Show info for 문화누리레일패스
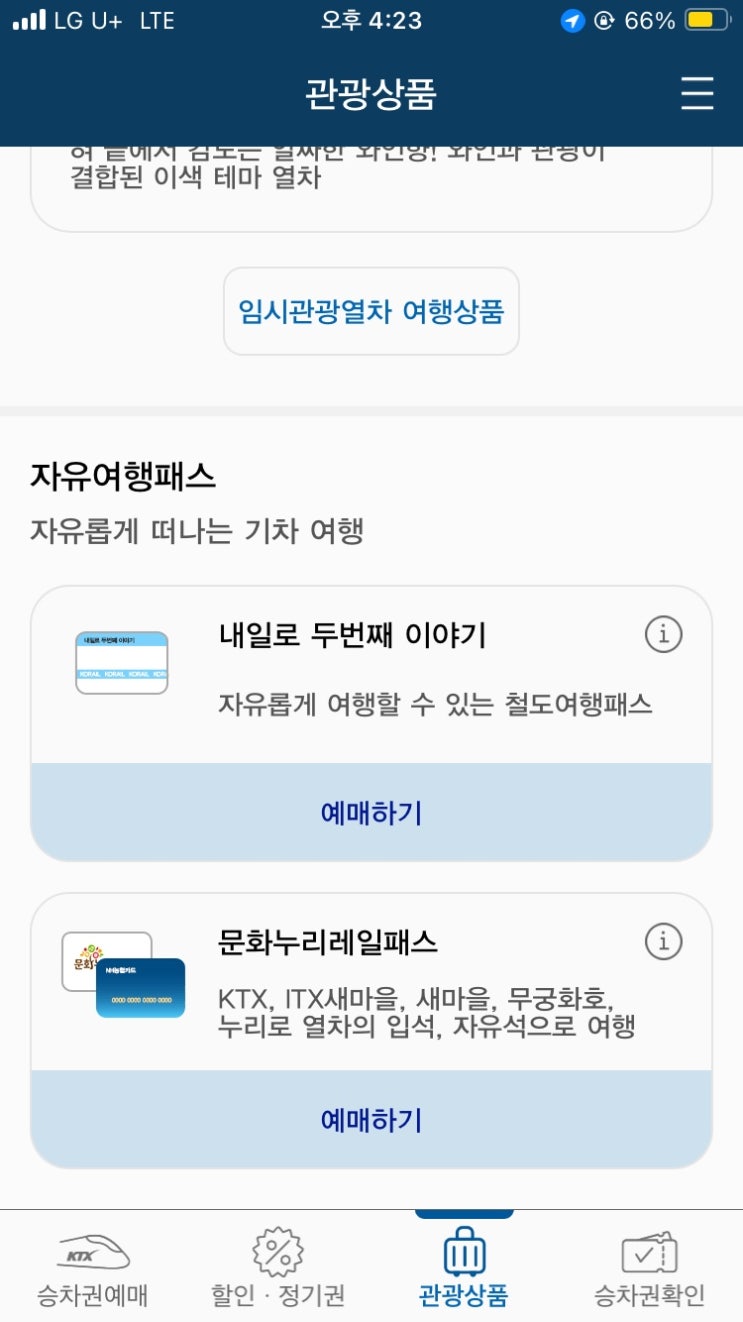Image resolution: width=743 pixels, height=1322 pixels. tap(663, 941)
